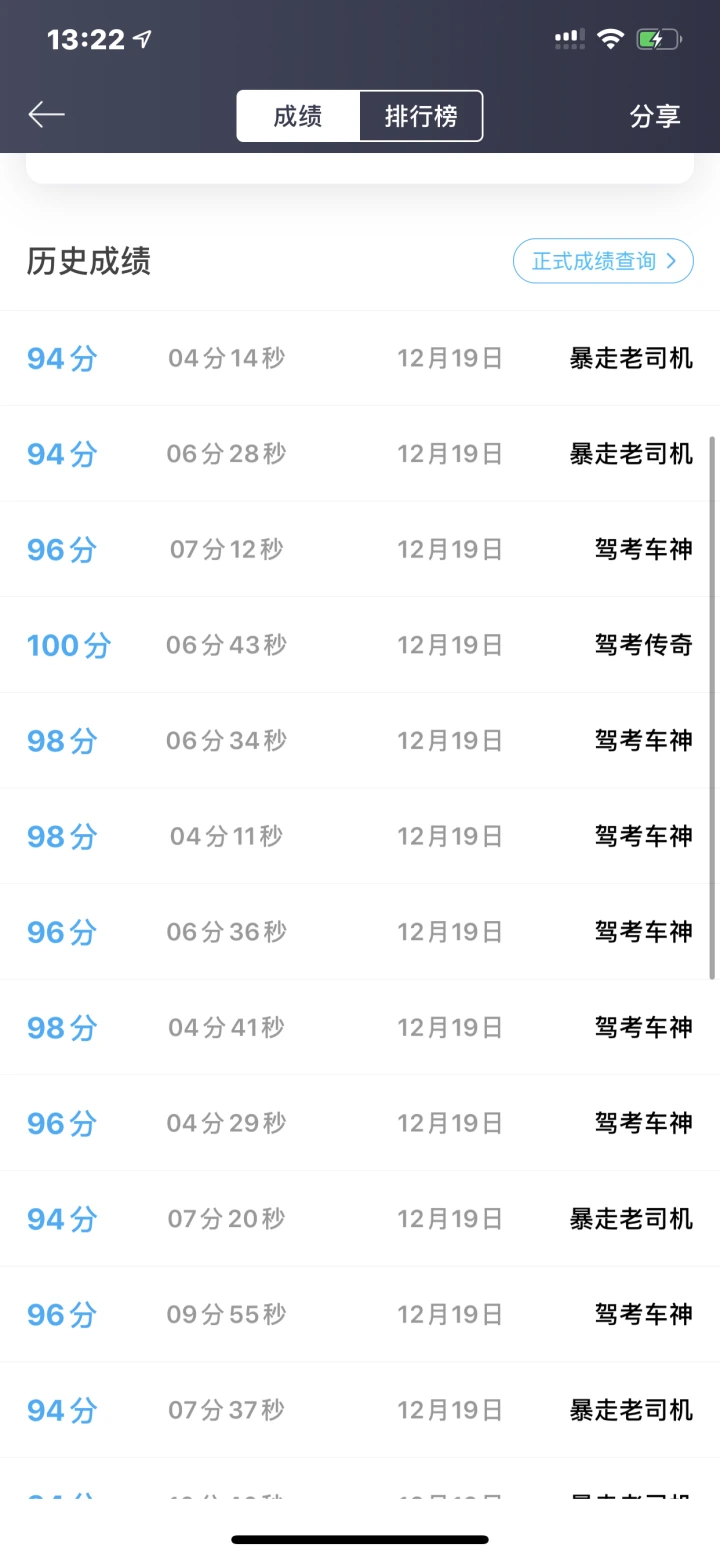Open 正式成绩查询
Image resolution: width=720 pixels, height=1558 pixels.
603,261
